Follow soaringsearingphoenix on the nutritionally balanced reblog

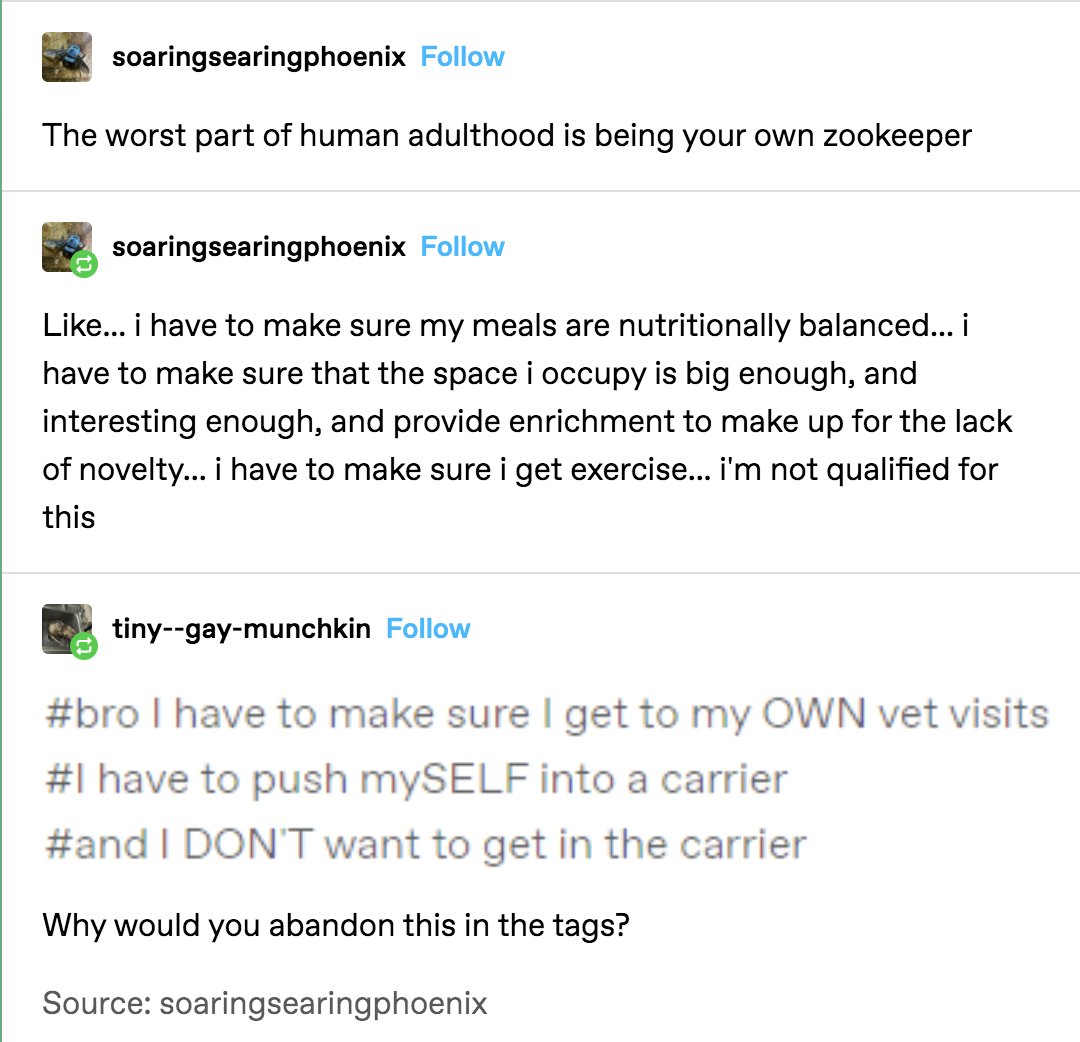pos(462,247)
